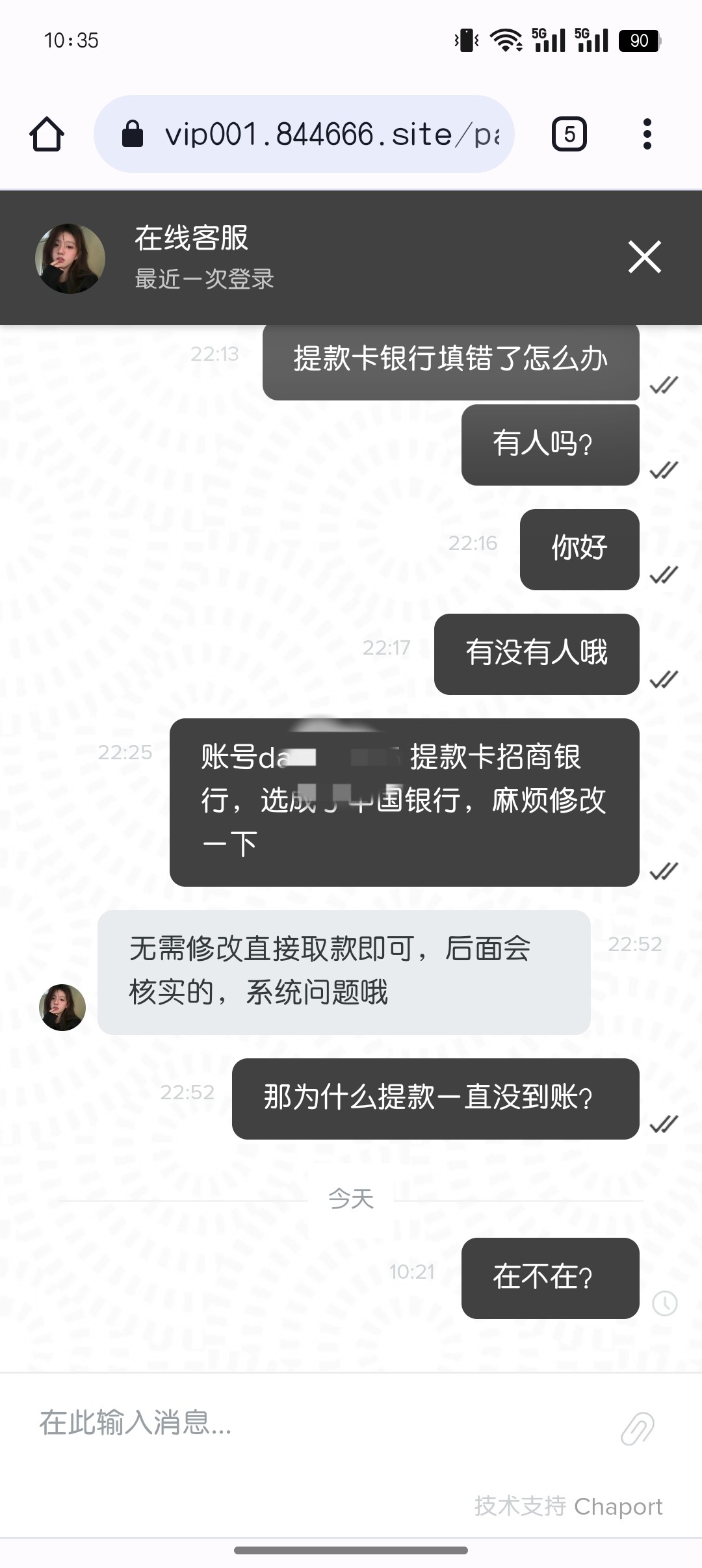This screenshot has width=702, height=1568.
Task: Attach a file with the paperclip icon
Action: click(x=637, y=1428)
